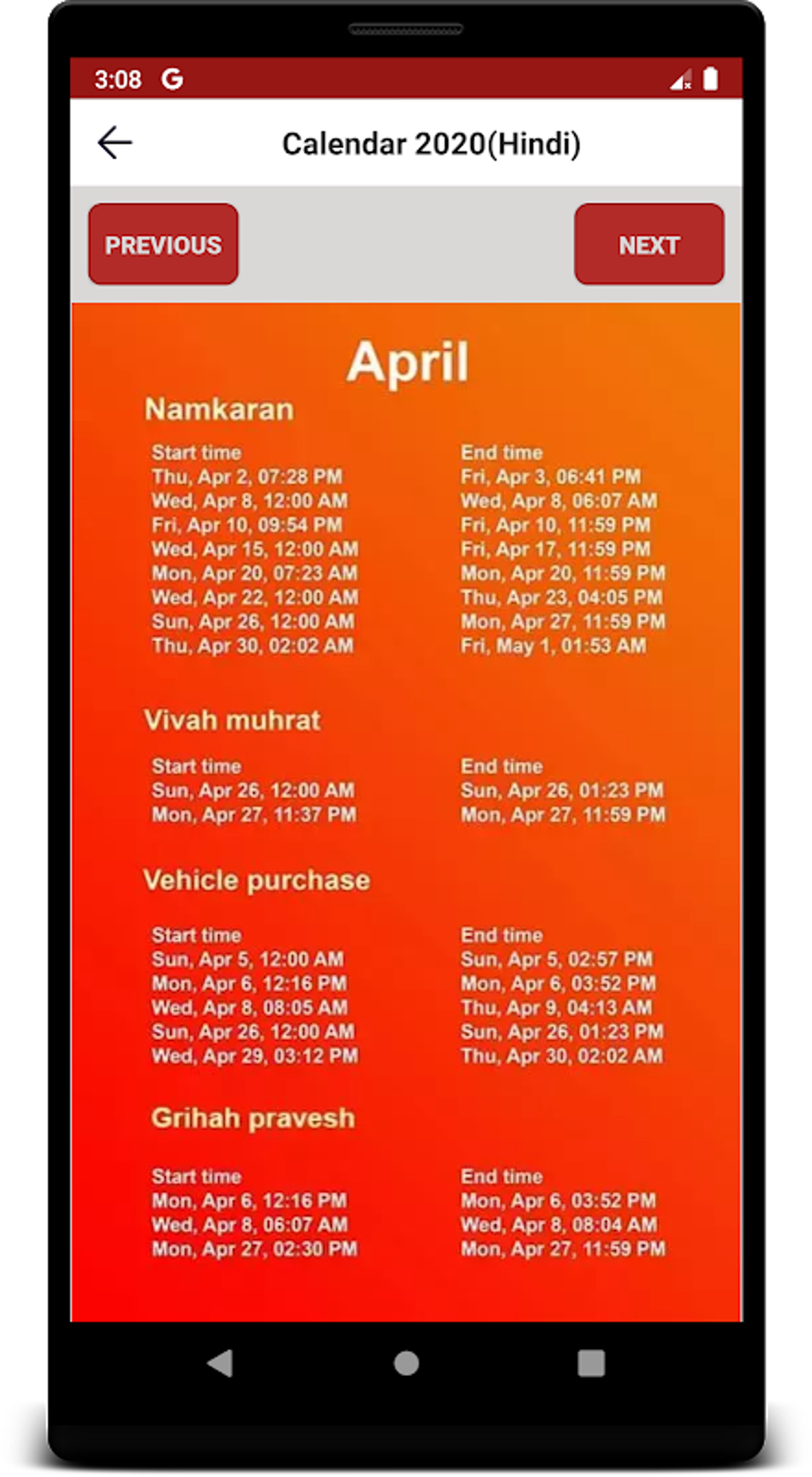Go to the NEXT month
Viewport: 812px width, 1477px height.
pos(649,244)
